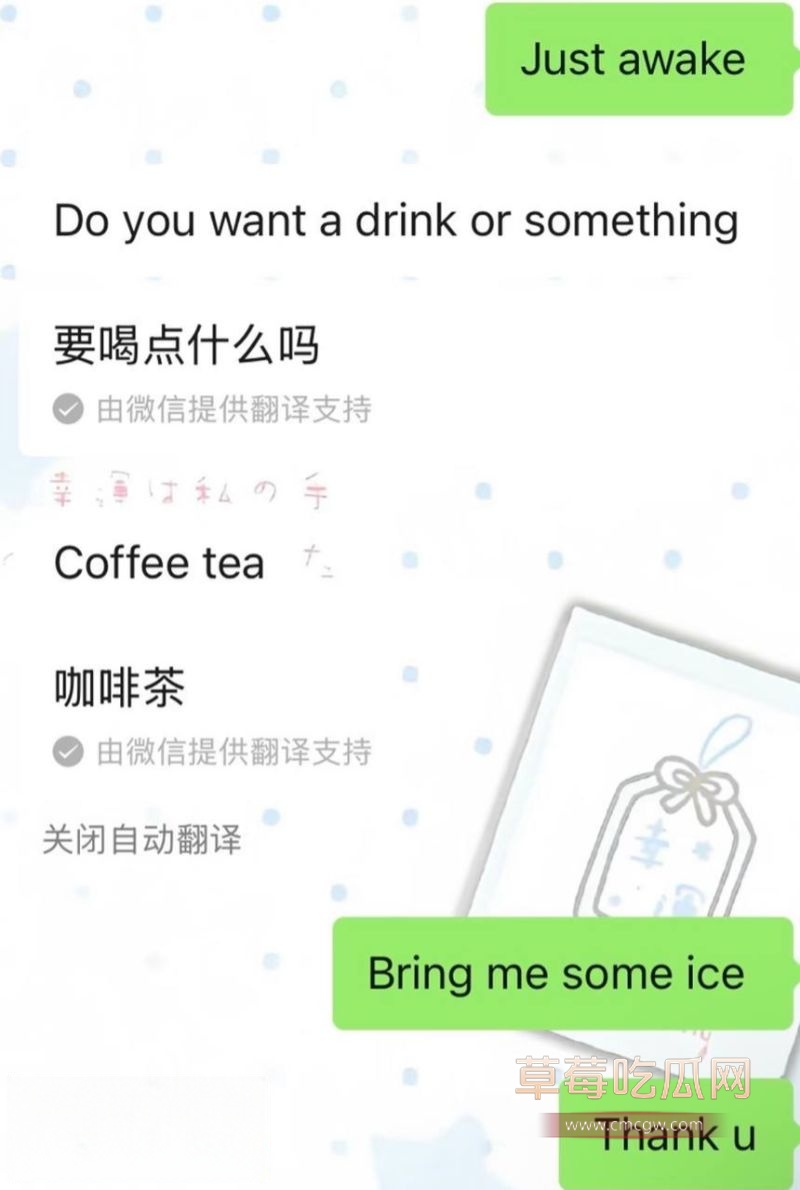800x1190 pixels.
Task: Select the Do you want a drink message
Action: [x=398, y=221]
